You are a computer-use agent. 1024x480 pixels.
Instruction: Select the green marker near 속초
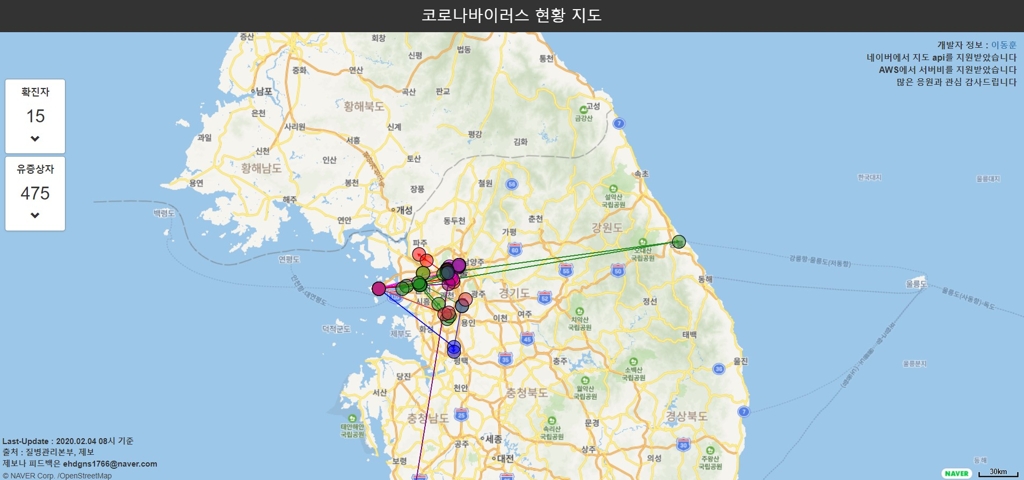679,241
